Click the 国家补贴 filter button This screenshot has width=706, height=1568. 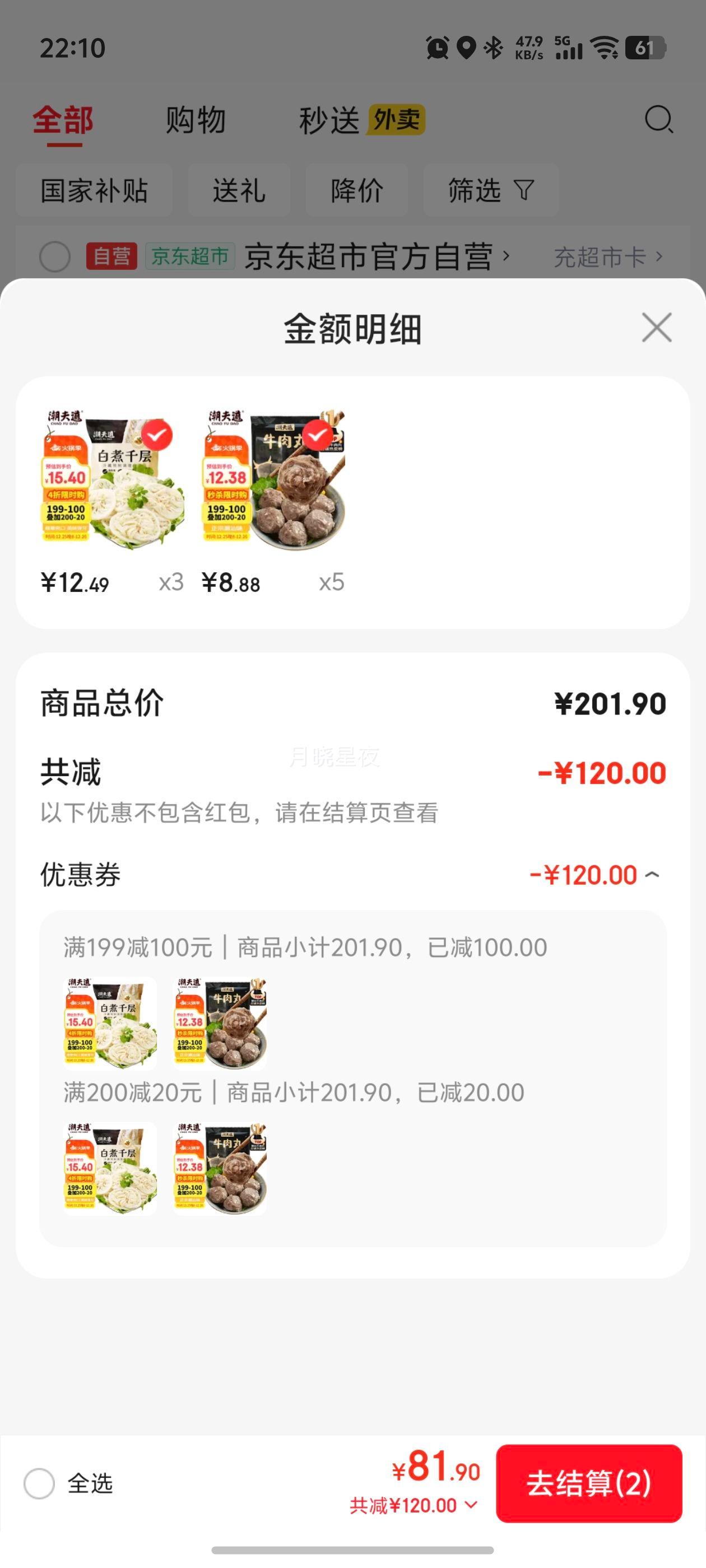tap(95, 190)
